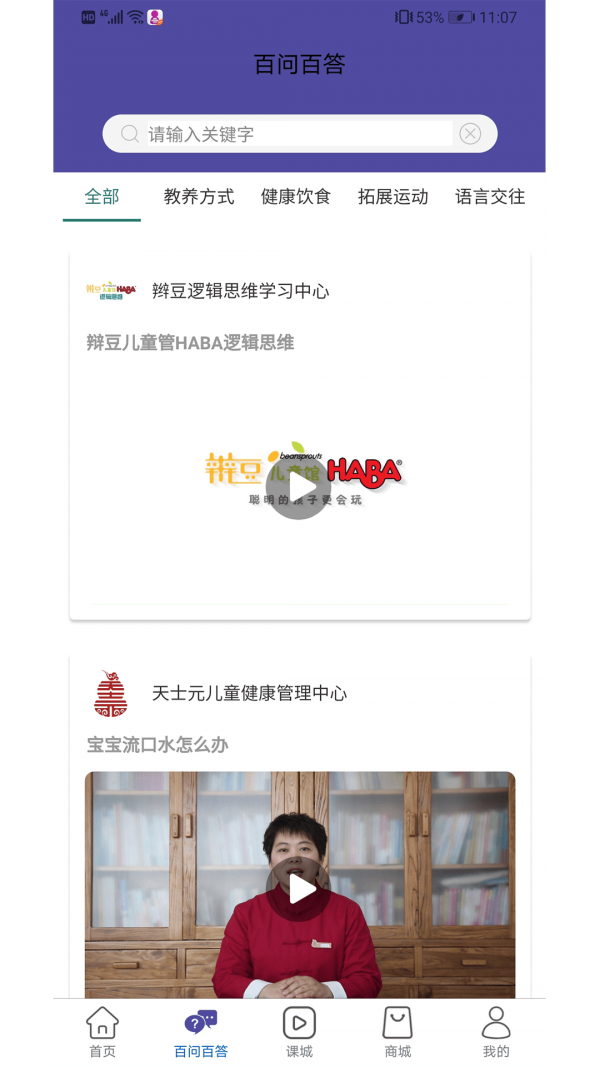Screen dimensions: 600x1067
Task: Open the 我的 profile tab
Action: coord(496,1033)
